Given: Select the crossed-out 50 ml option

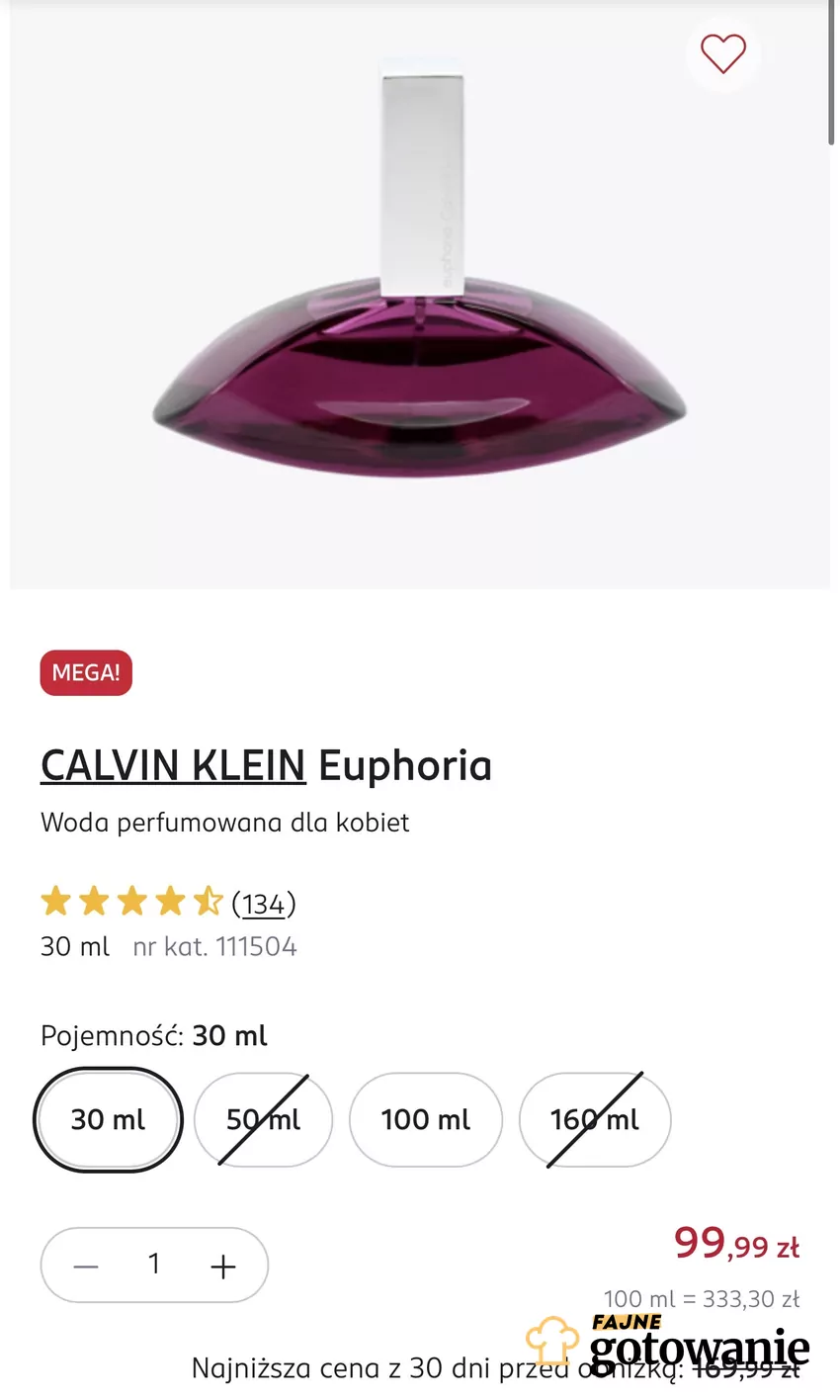Looking at the screenshot, I should coord(263,1119).
